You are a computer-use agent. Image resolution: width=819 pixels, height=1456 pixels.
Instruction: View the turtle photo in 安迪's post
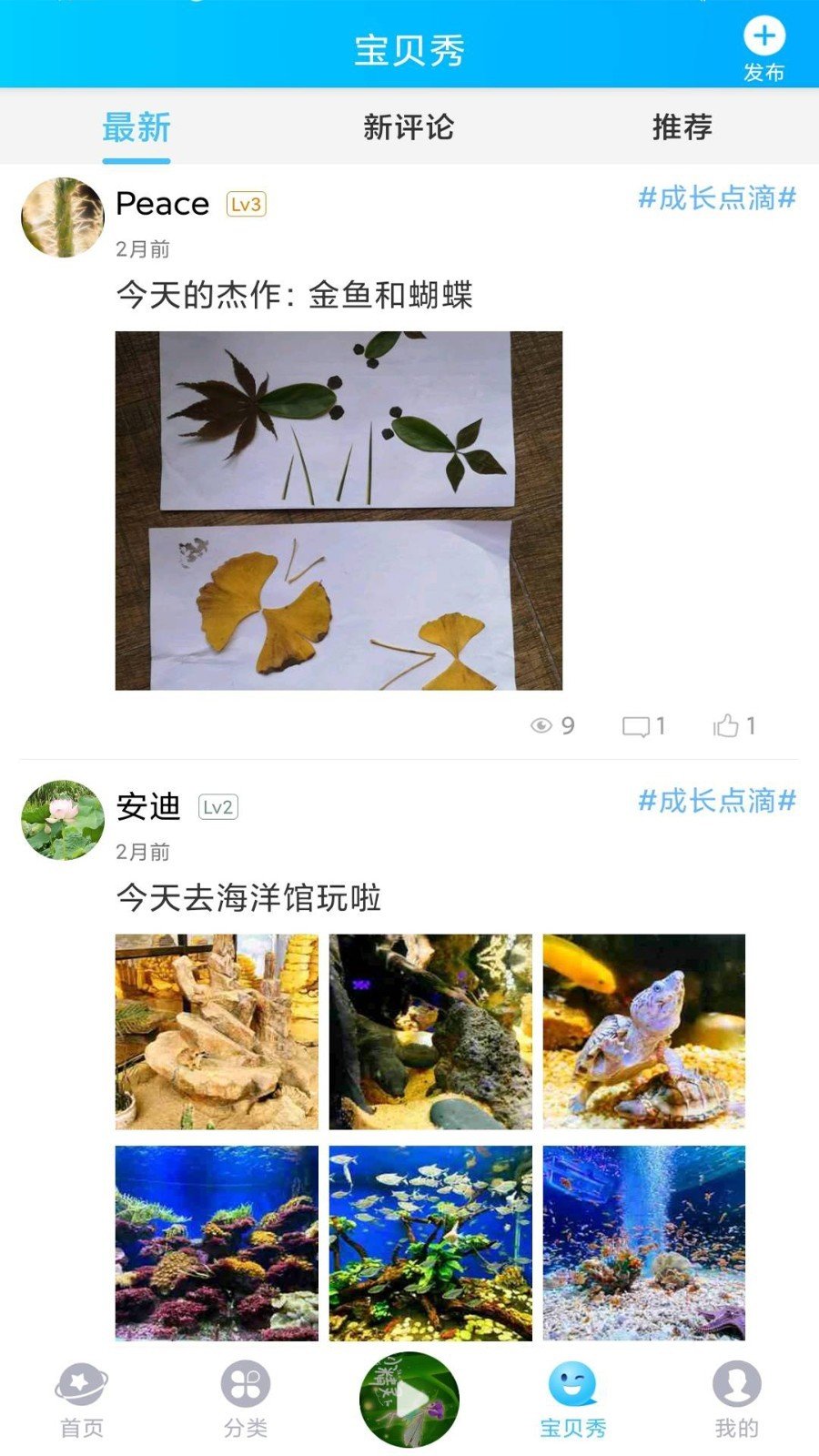click(x=643, y=1031)
